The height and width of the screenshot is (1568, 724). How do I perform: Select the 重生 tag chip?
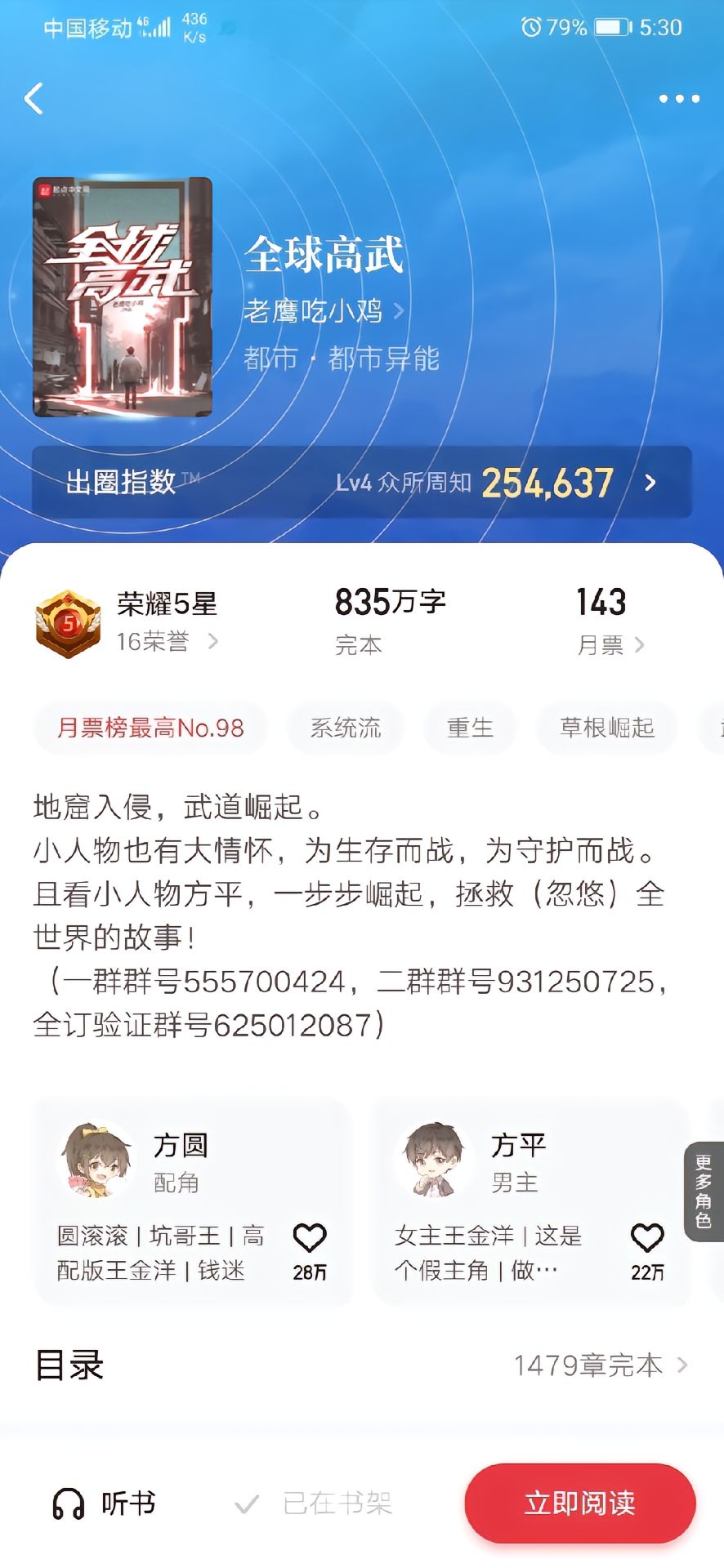(x=470, y=728)
